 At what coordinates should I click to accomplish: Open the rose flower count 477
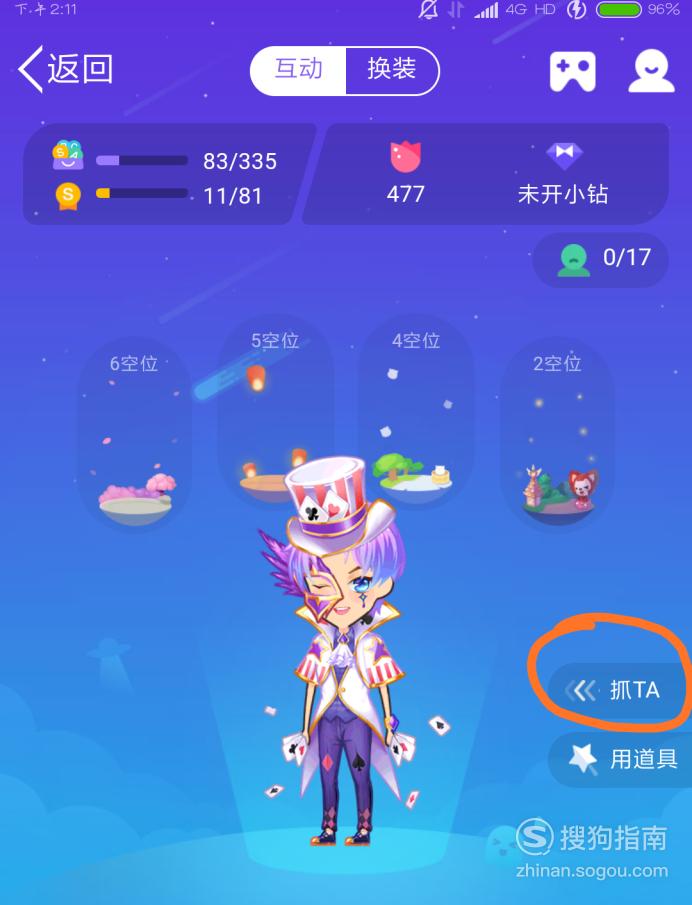pyautogui.click(x=405, y=174)
